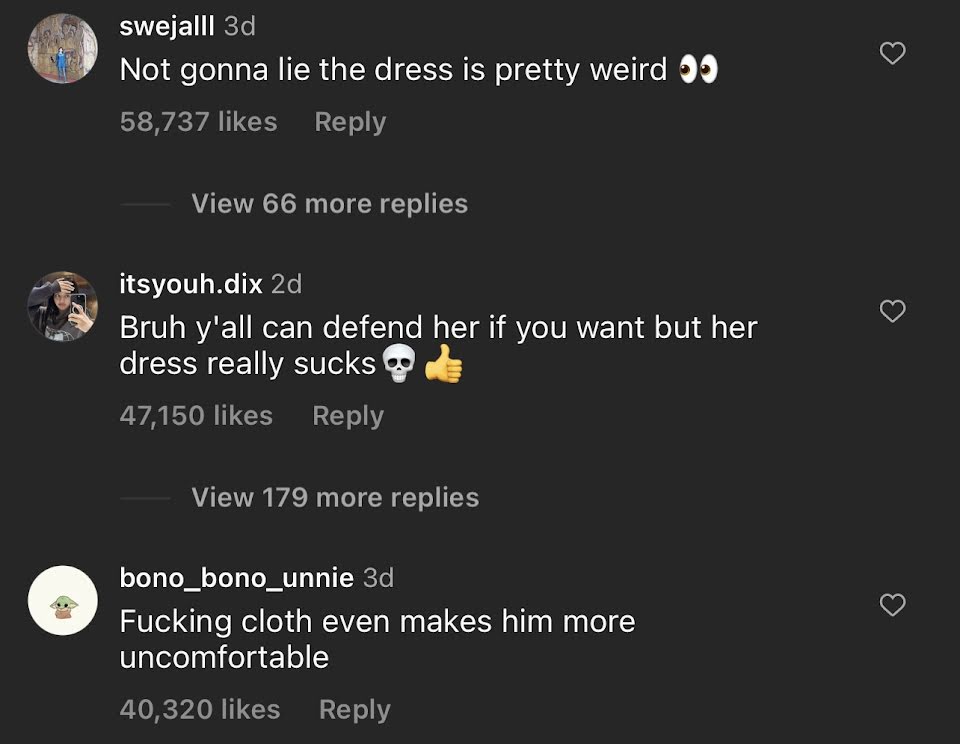
Task: Reply to bono_bono_unnie's comment
Action: (354, 710)
